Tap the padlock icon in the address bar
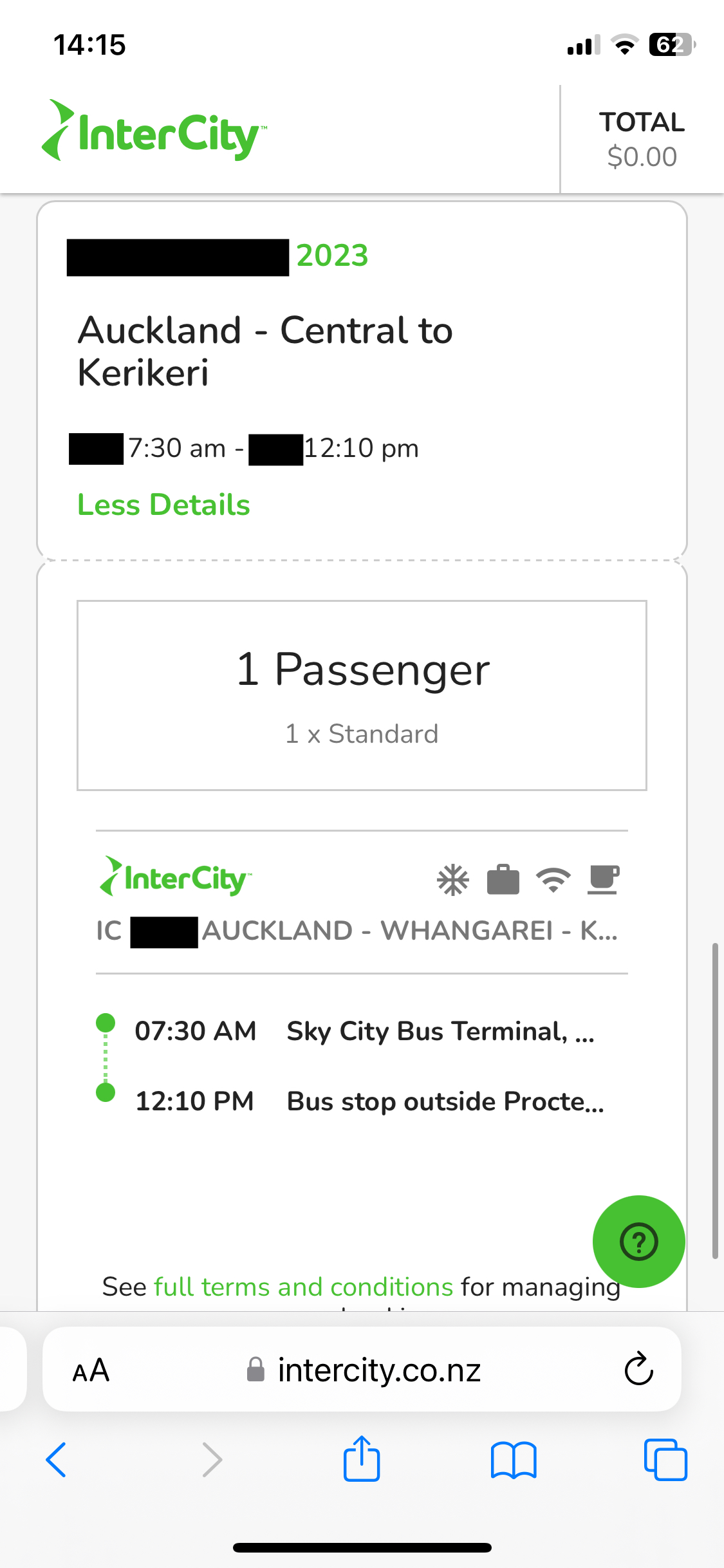Image resolution: width=724 pixels, height=1568 pixels. (x=255, y=1370)
